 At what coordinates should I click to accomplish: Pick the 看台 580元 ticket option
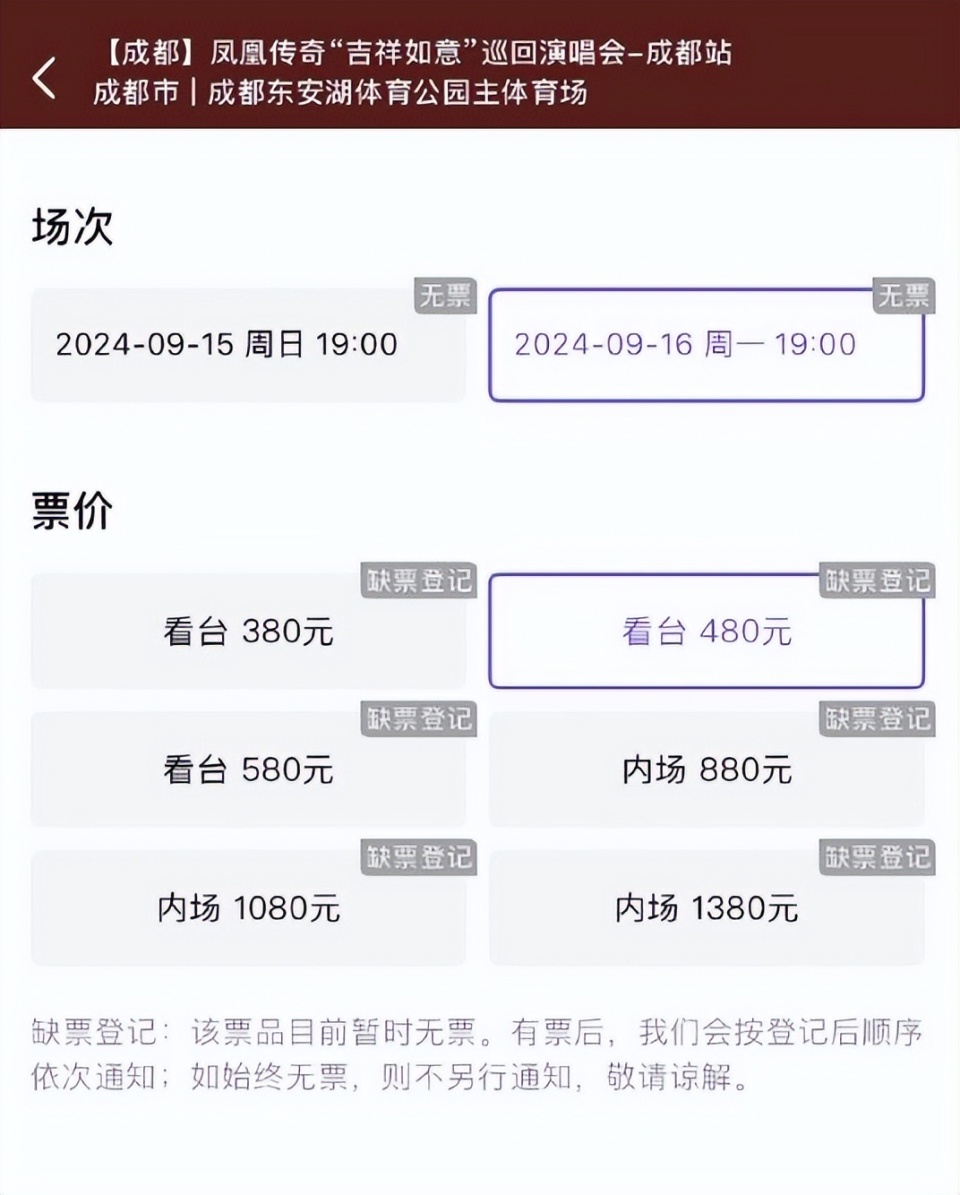click(x=248, y=770)
